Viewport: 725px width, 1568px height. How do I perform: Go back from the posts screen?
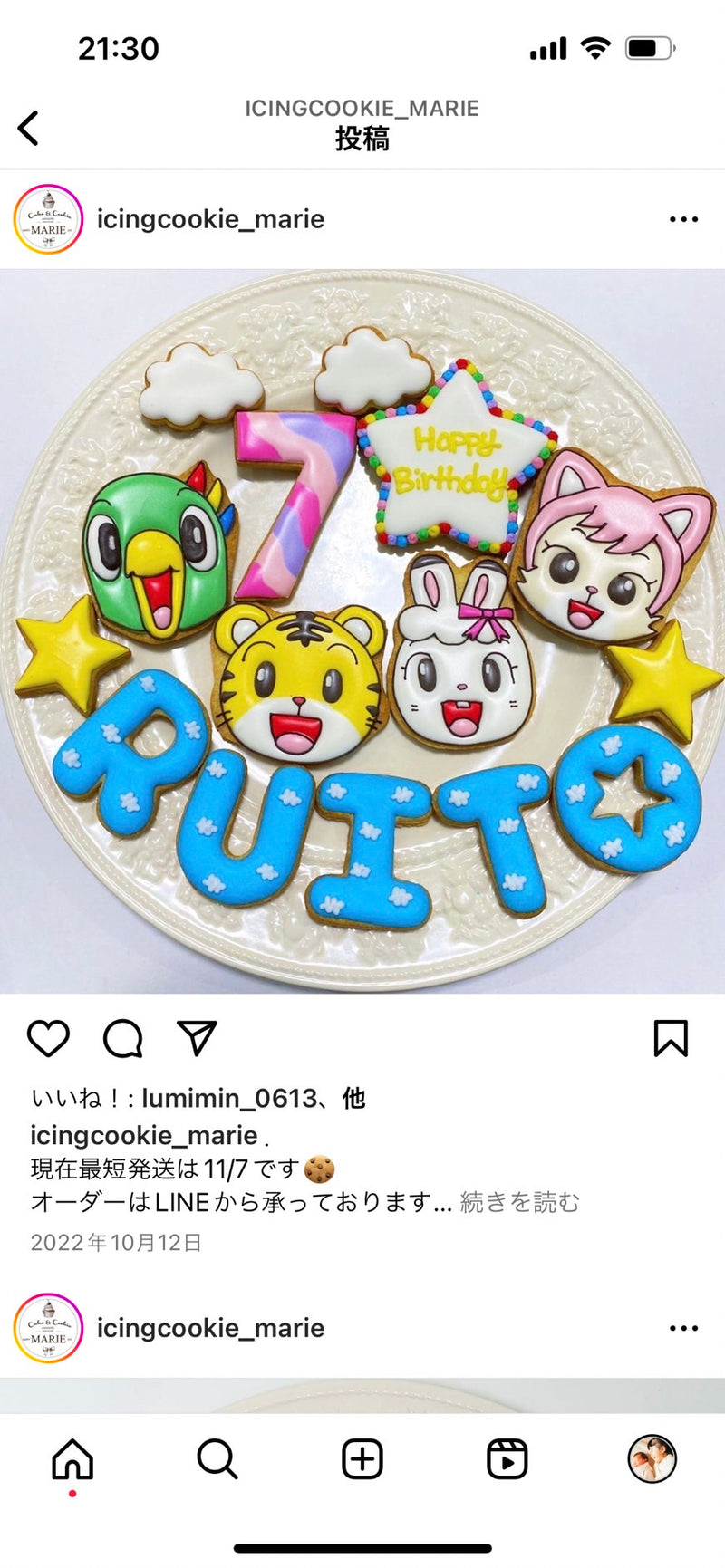29,128
